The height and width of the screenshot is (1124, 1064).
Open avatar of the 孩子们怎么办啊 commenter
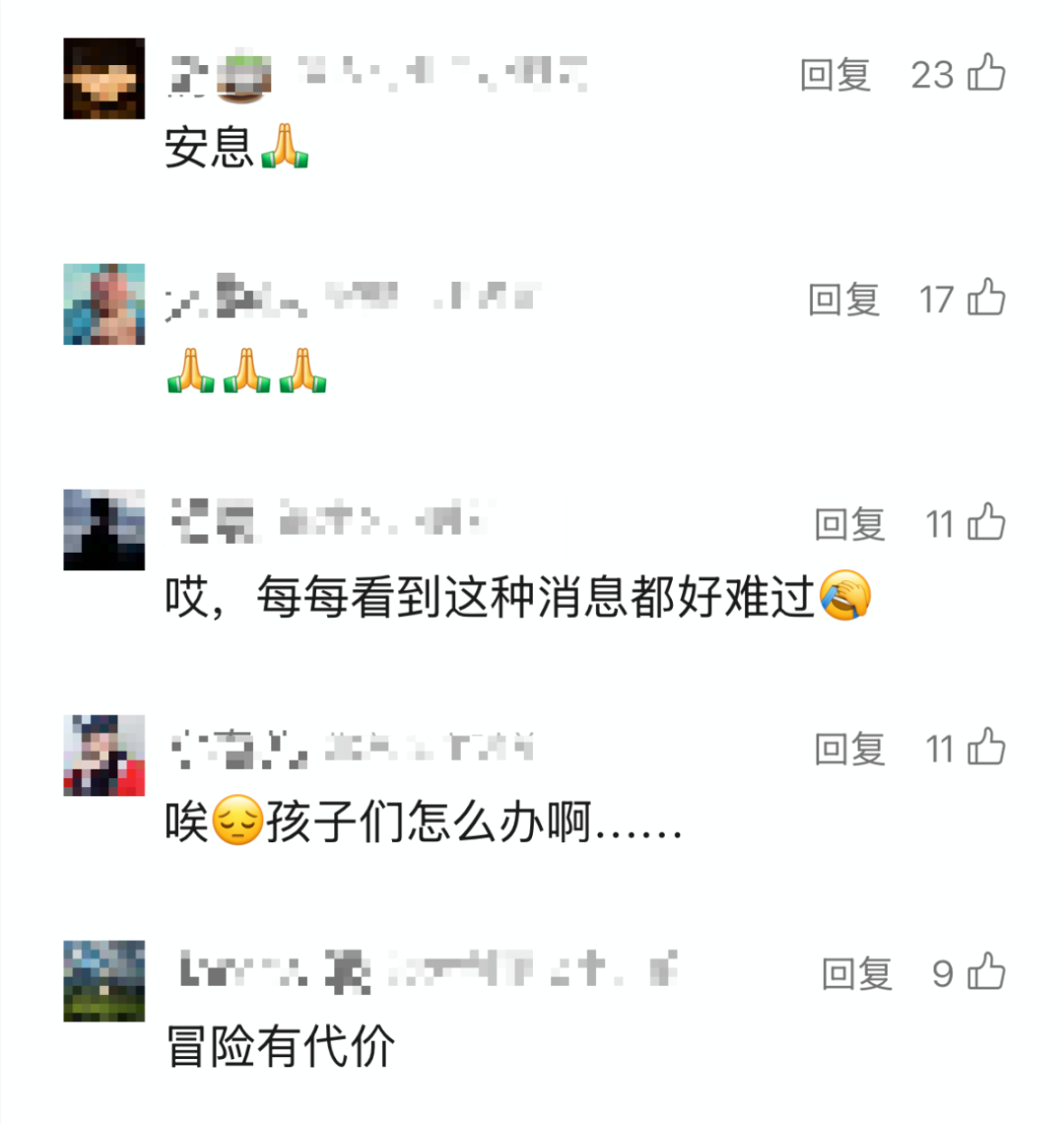[104, 756]
